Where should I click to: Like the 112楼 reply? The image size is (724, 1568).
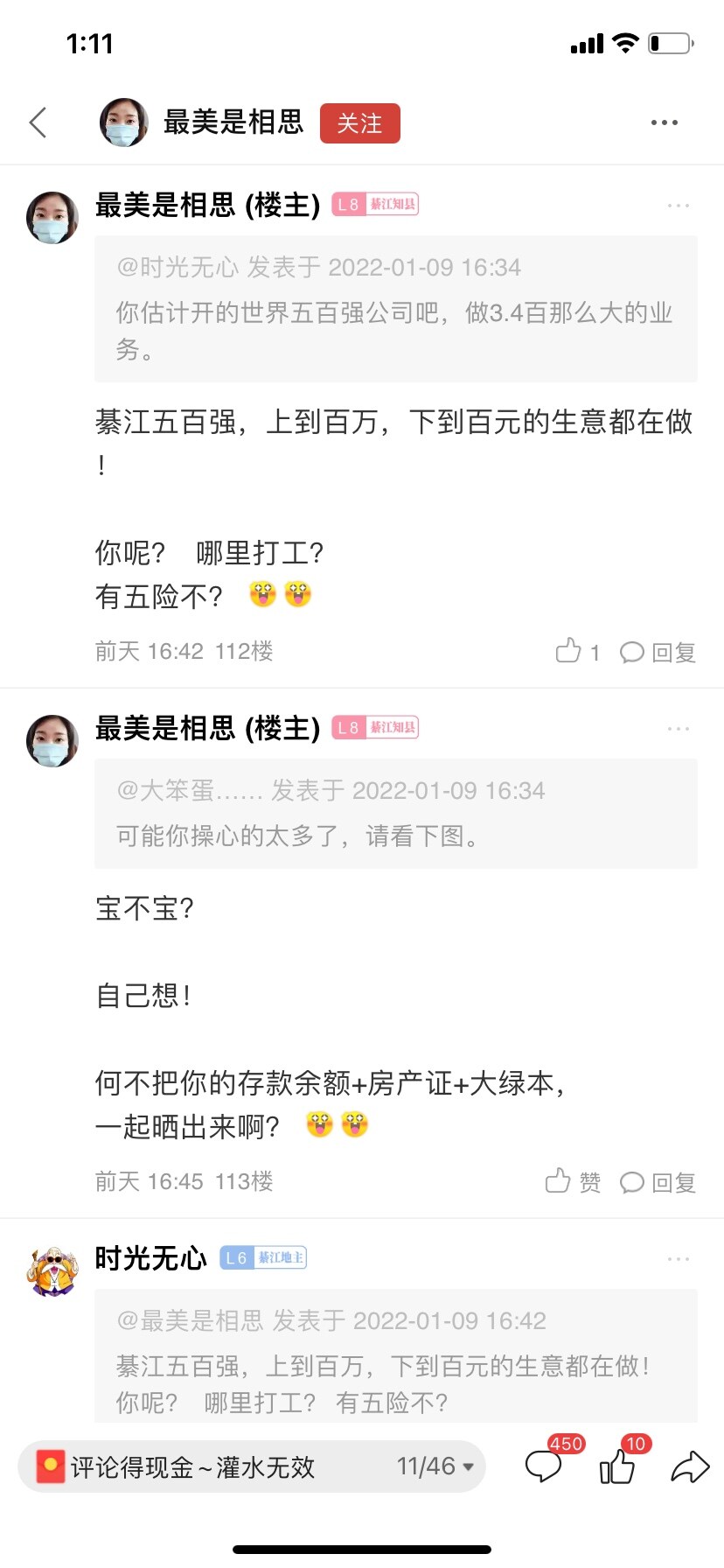577,651
